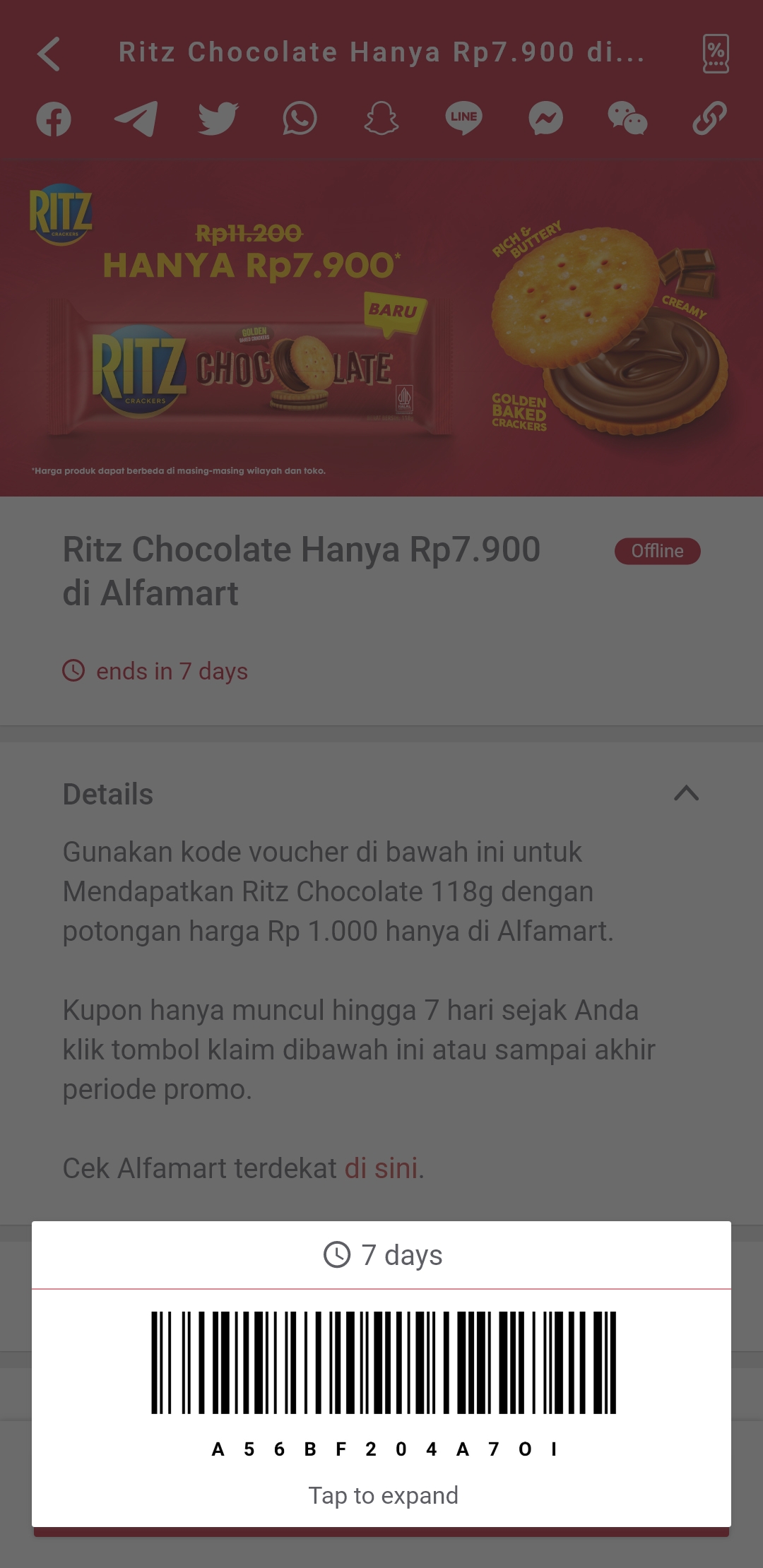This screenshot has width=763, height=1568.
Task: Share the deal via Telegram
Action: click(x=136, y=118)
